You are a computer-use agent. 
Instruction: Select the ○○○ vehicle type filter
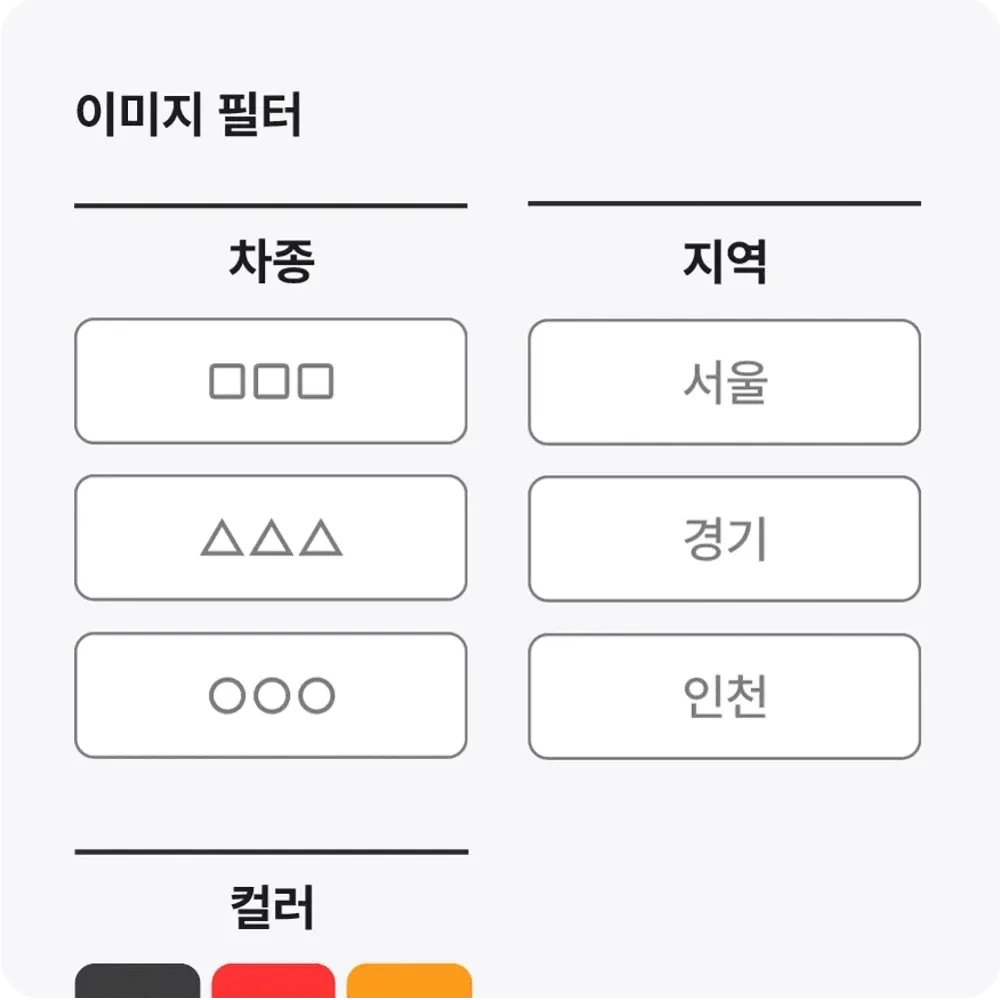pyautogui.click(x=271, y=695)
